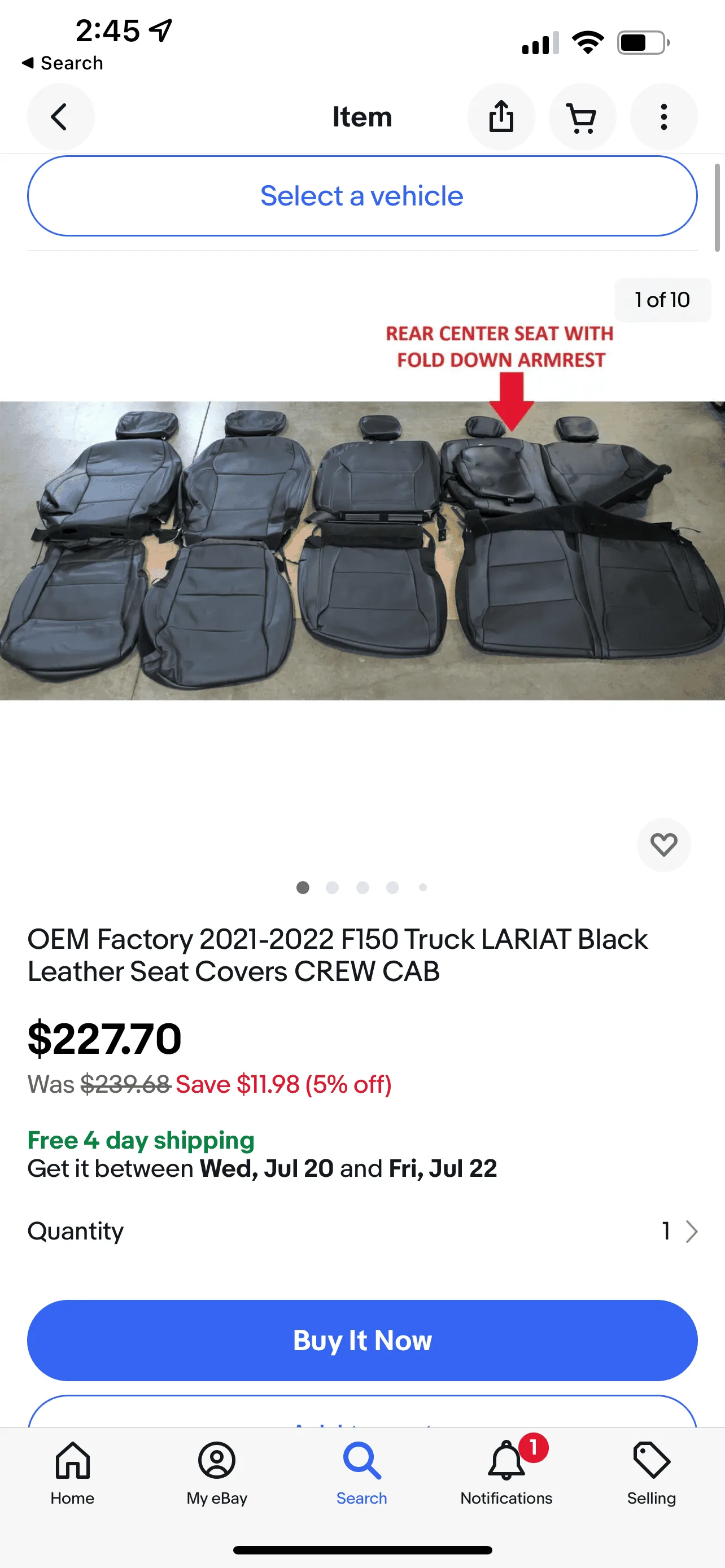This screenshot has width=725, height=1568.
Task: Share this seat covers listing
Action: pos(501,117)
